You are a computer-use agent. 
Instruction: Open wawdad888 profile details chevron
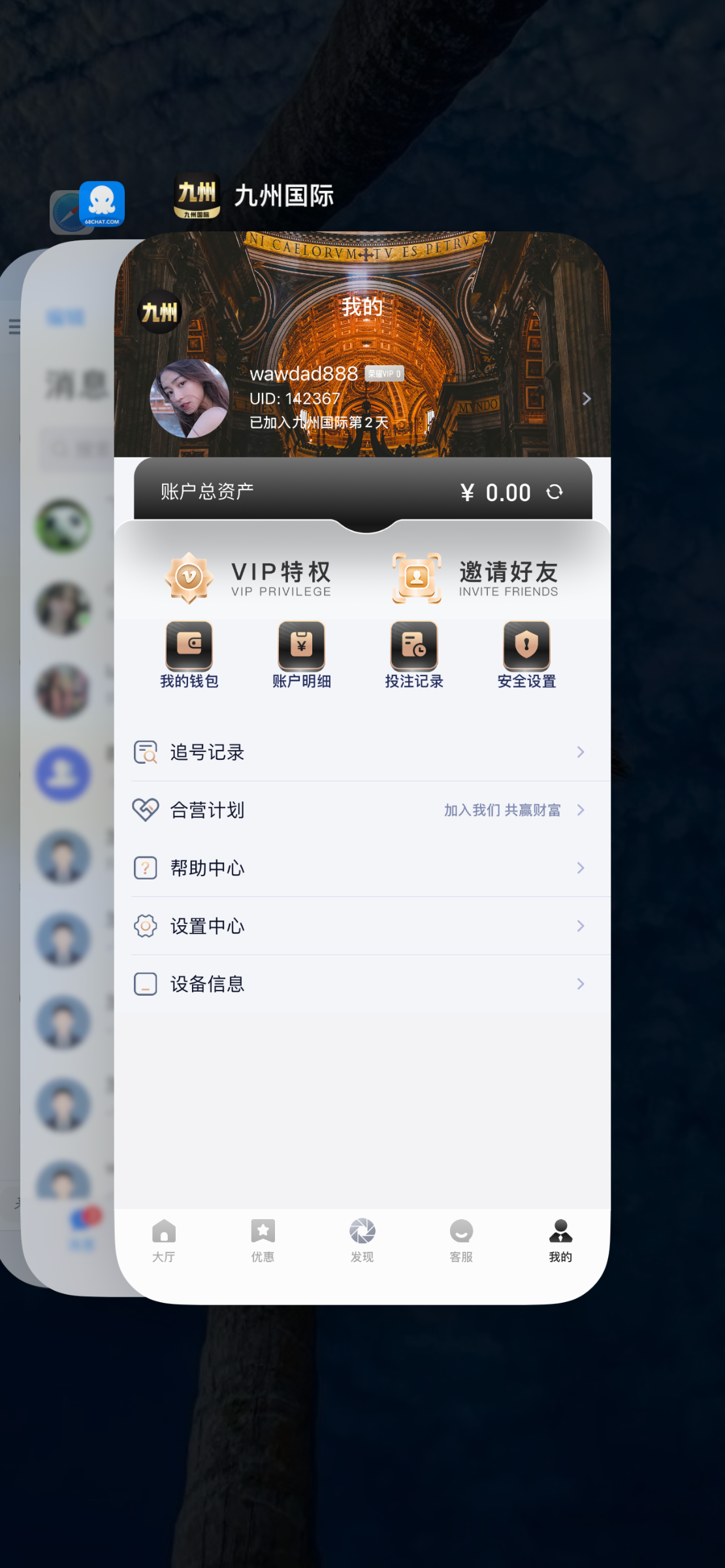pos(586,399)
